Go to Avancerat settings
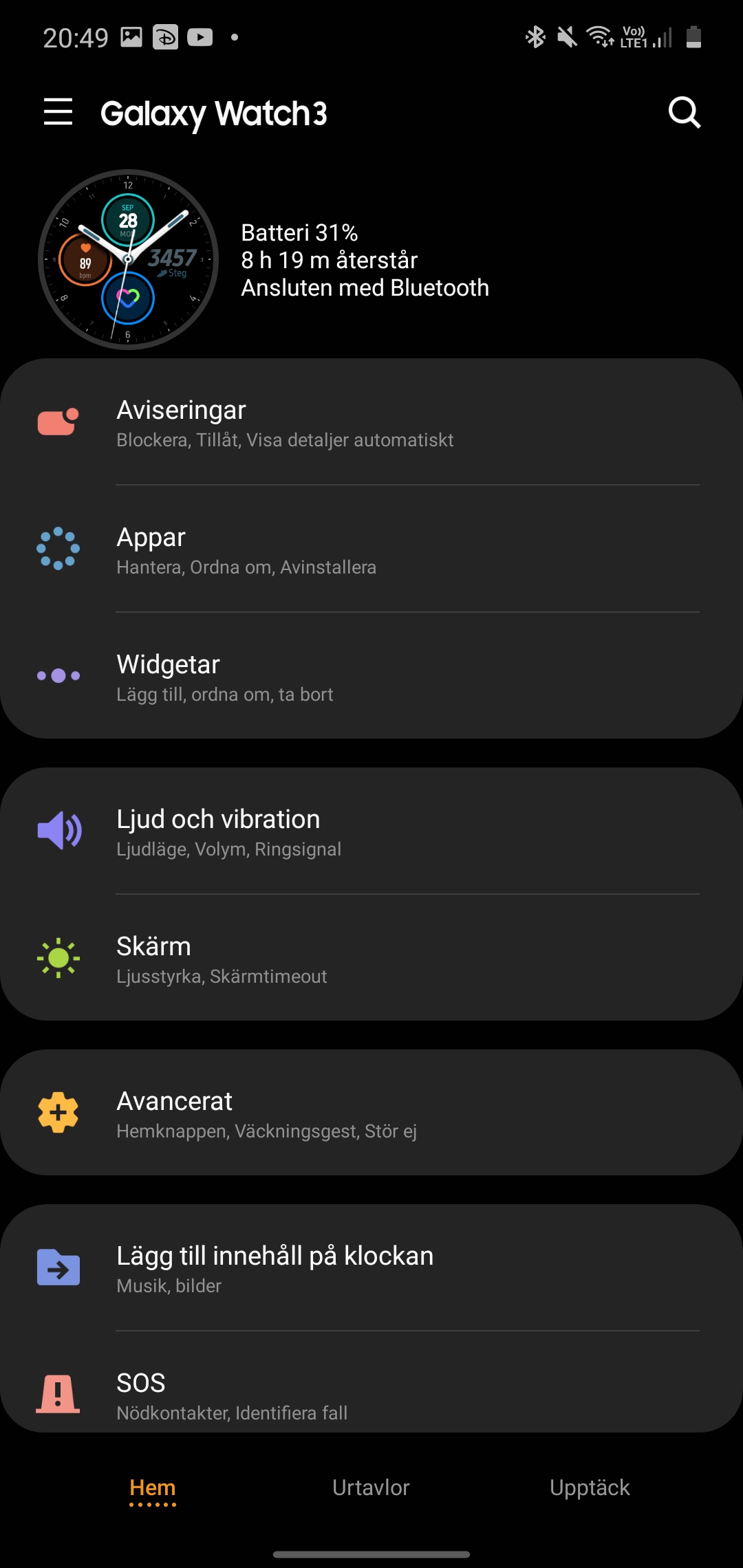The image size is (743, 1568). click(x=371, y=1113)
